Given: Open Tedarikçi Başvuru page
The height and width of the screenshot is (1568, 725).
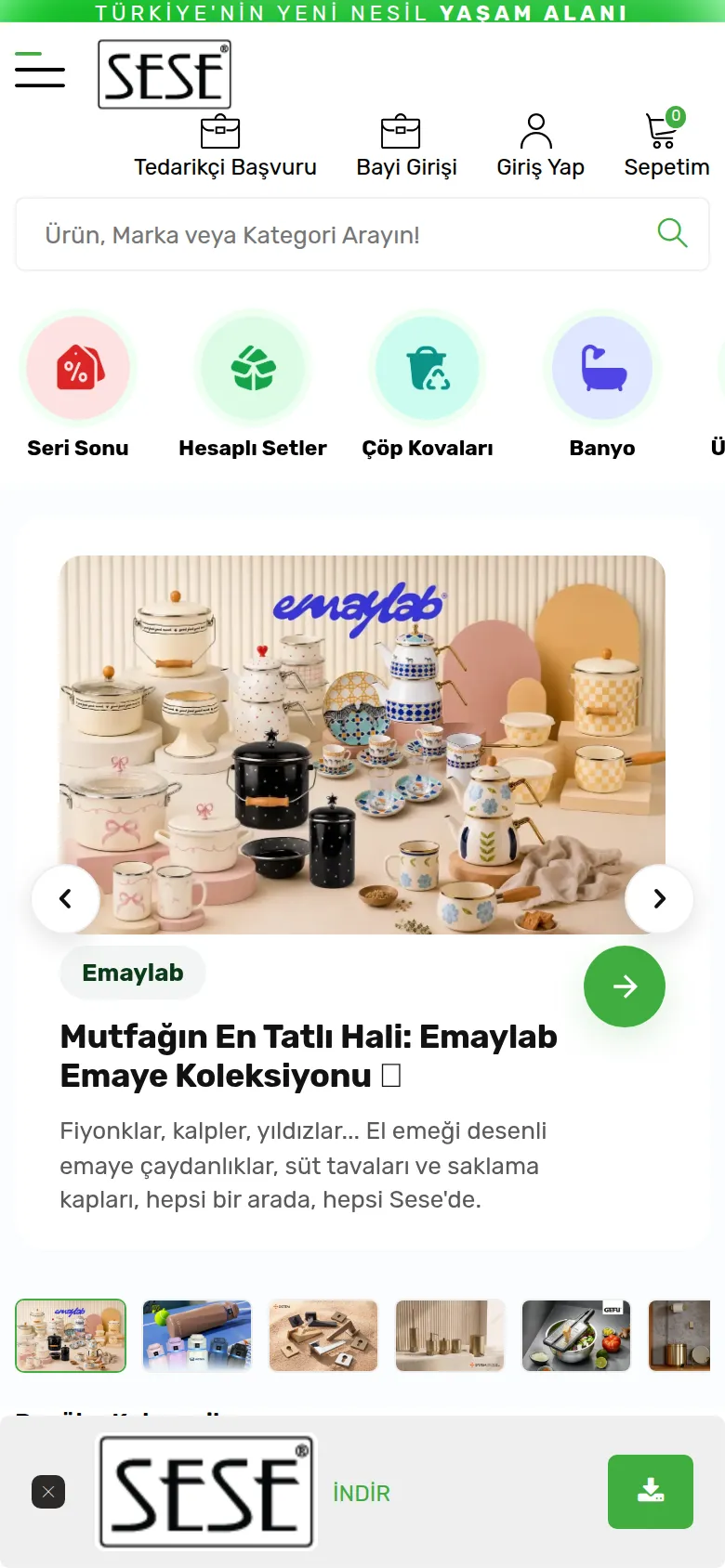Looking at the screenshot, I should coord(225,147).
